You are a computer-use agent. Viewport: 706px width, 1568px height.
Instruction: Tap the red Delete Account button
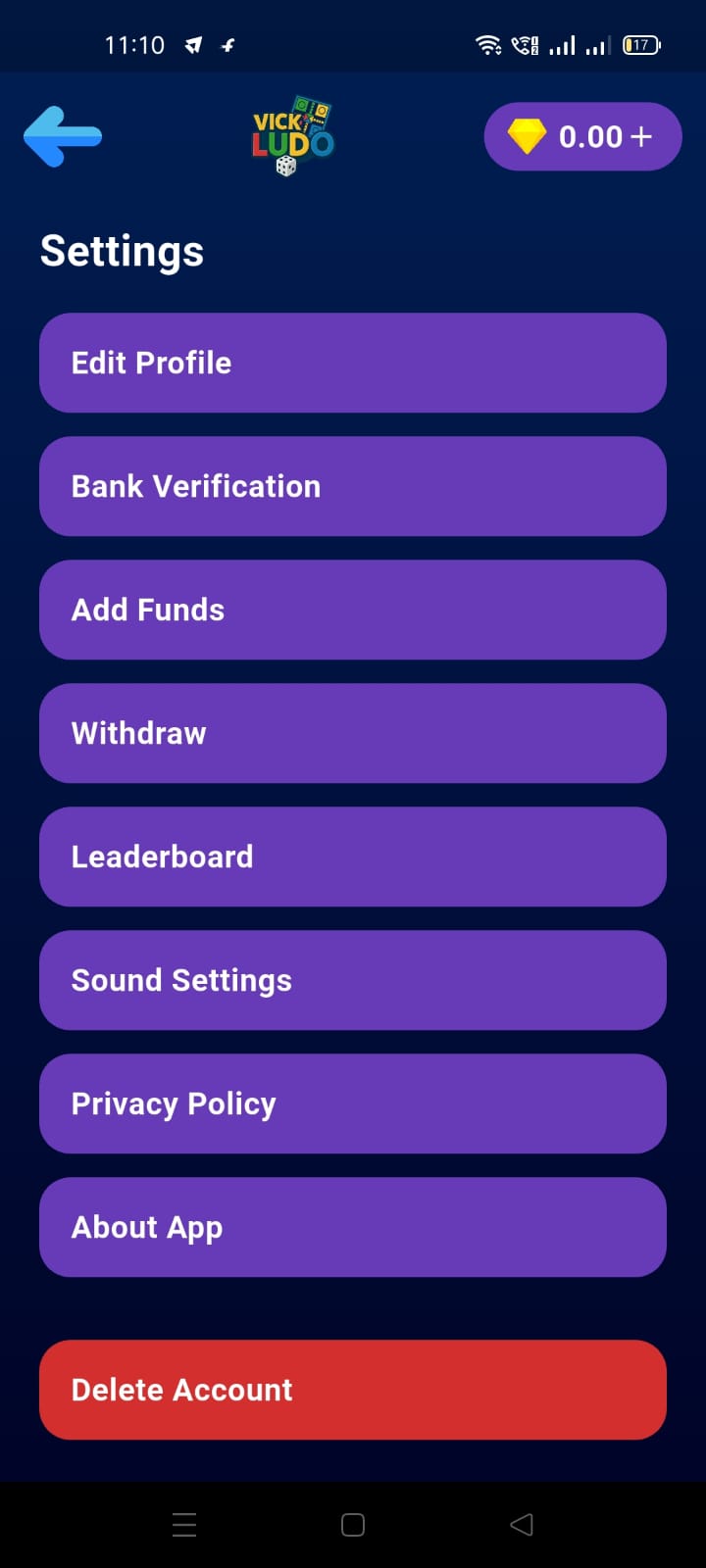353,1390
